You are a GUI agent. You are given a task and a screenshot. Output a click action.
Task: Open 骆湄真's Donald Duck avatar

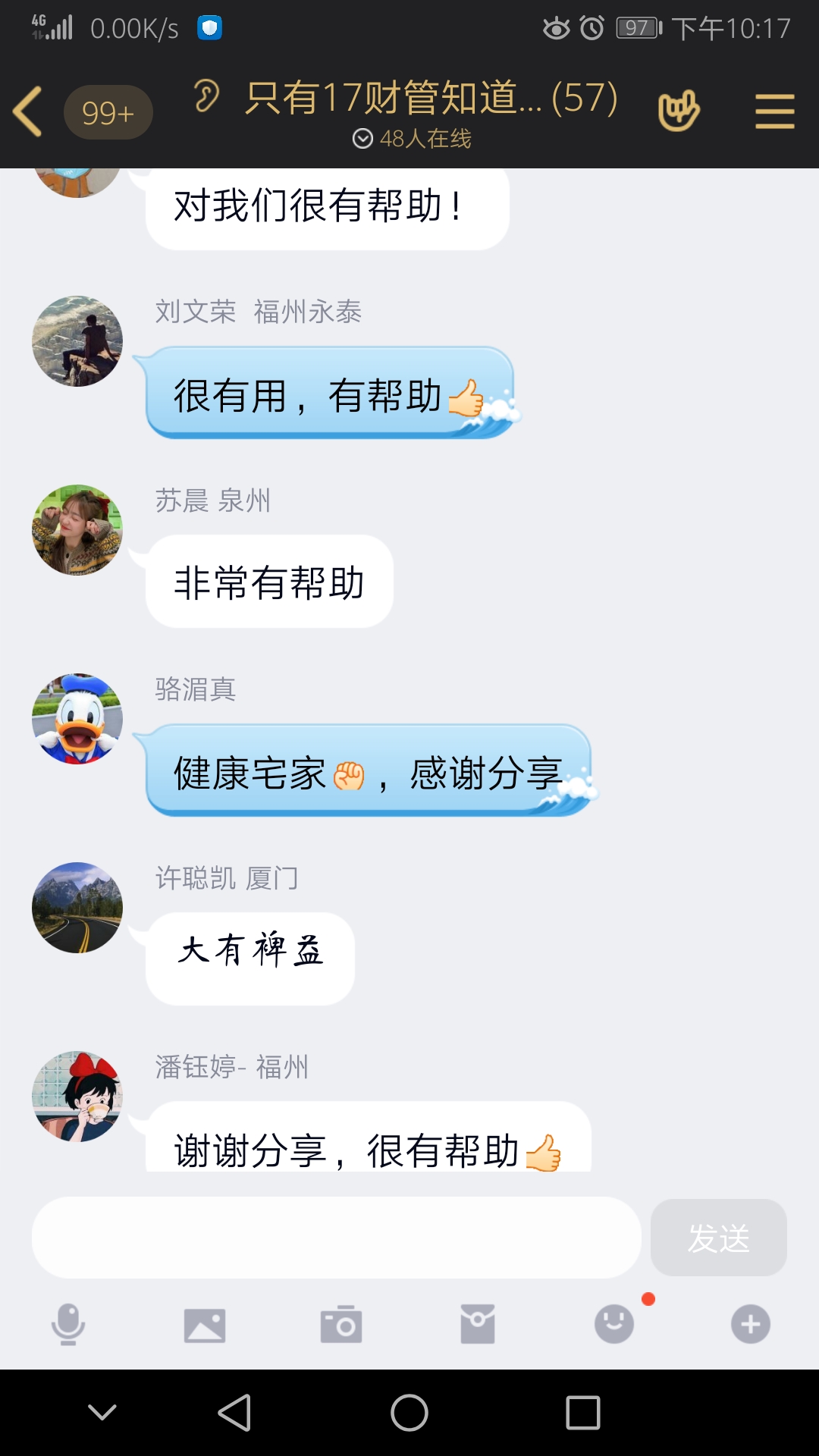coord(77,719)
